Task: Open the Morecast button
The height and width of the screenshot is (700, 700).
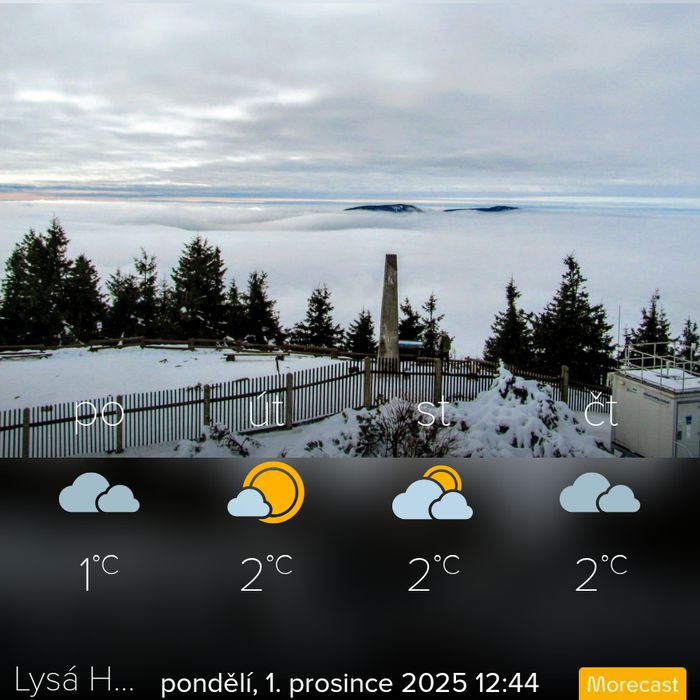Action: tap(632, 684)
